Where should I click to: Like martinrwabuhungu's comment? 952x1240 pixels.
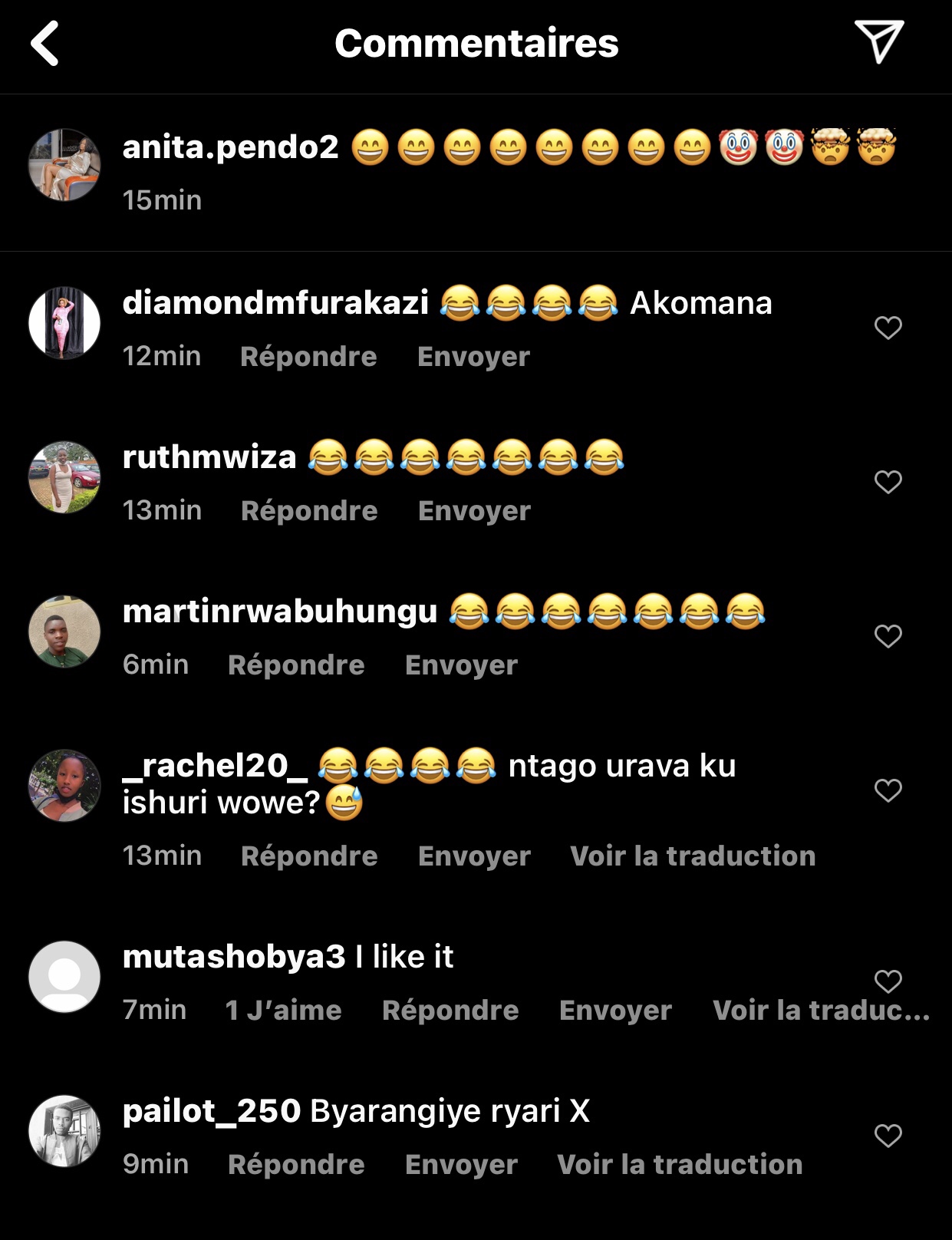click(x=888, y=636)
